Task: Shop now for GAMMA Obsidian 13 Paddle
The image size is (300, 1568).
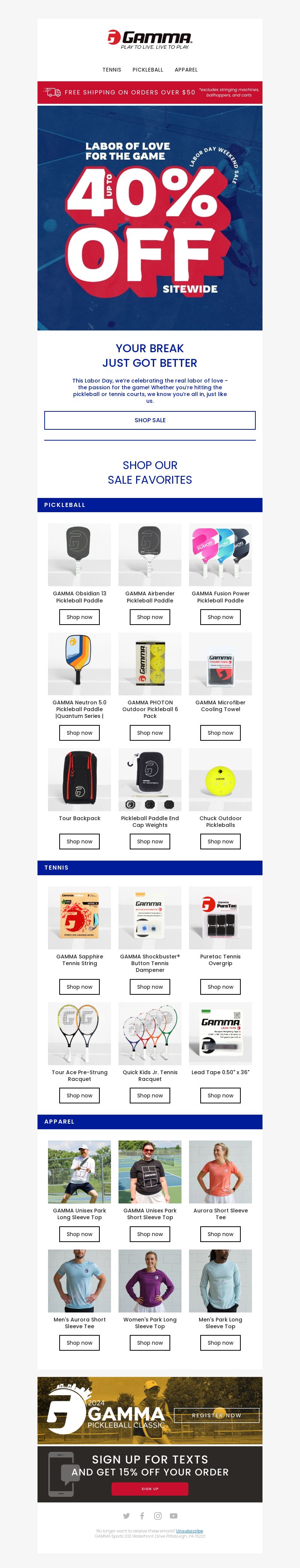Action: [x=79, y=617]
